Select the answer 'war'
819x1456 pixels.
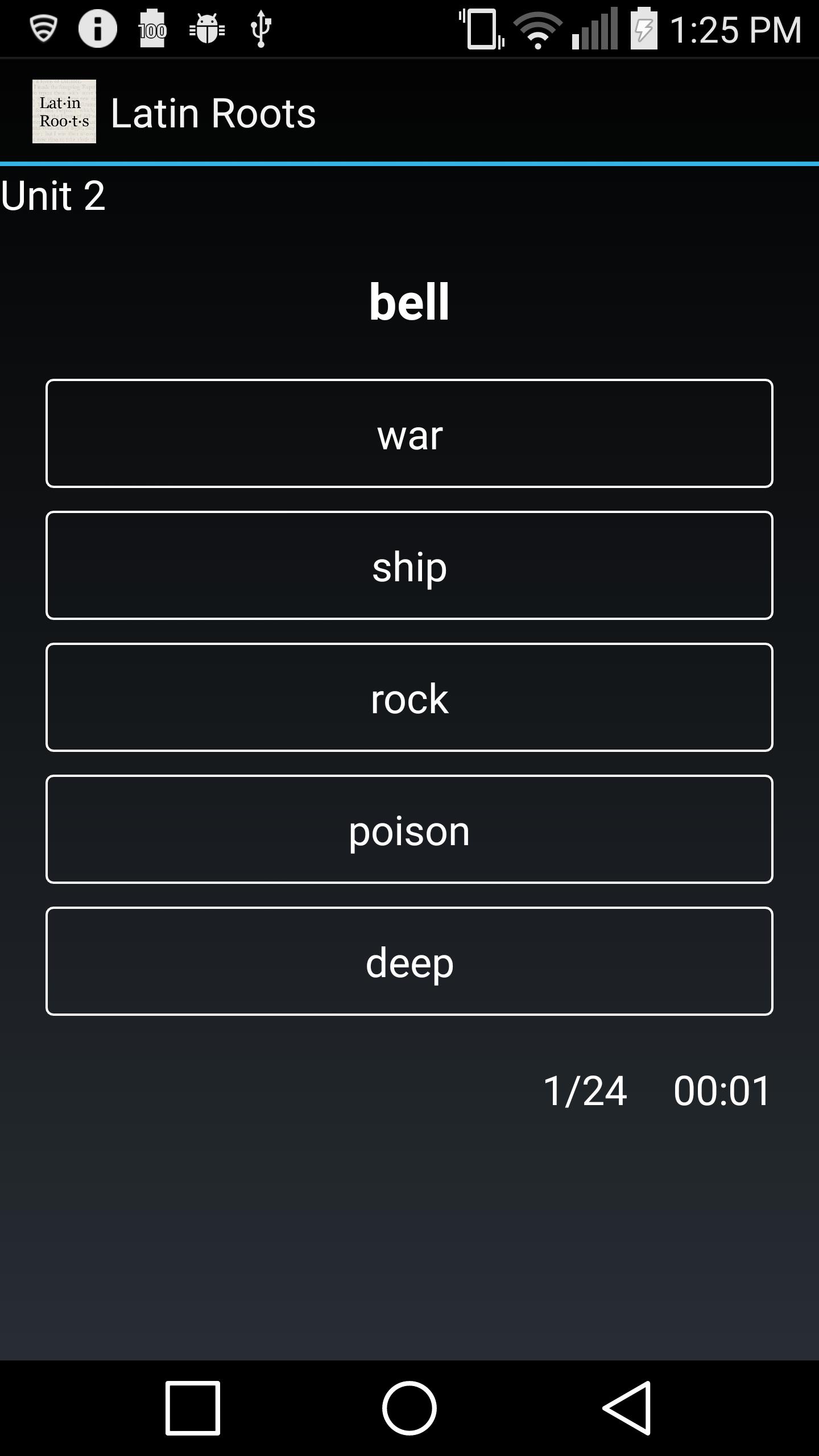409,433
